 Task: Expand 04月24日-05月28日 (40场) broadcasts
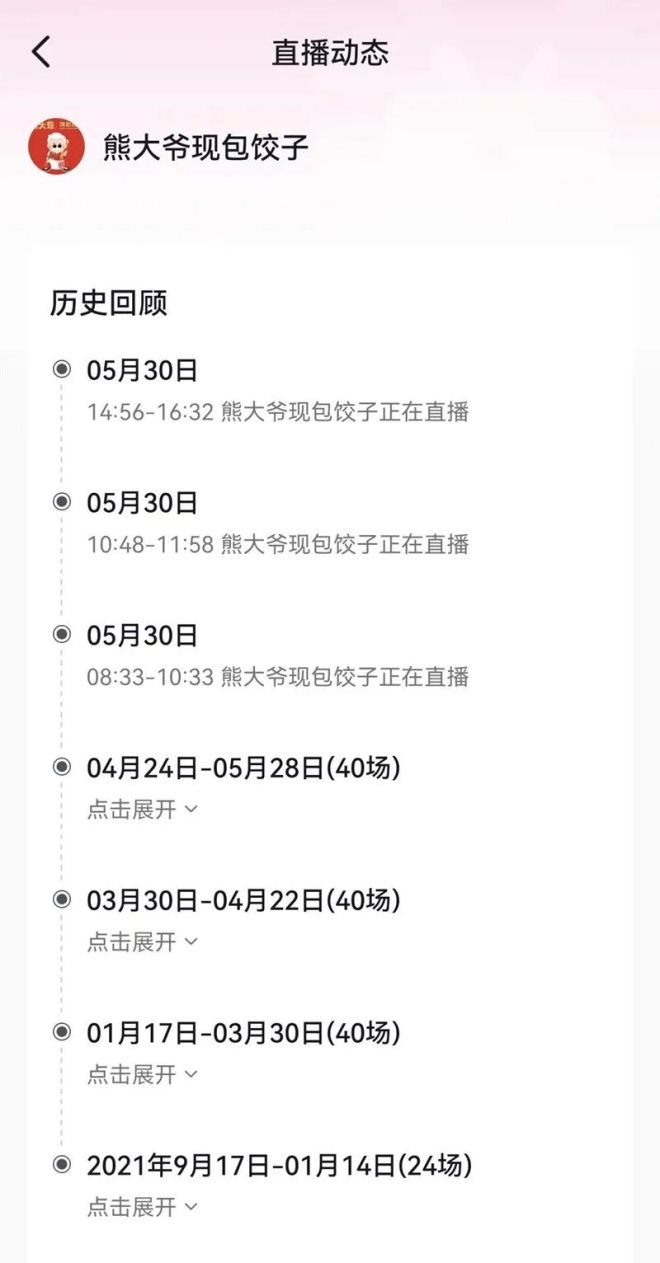142,809
